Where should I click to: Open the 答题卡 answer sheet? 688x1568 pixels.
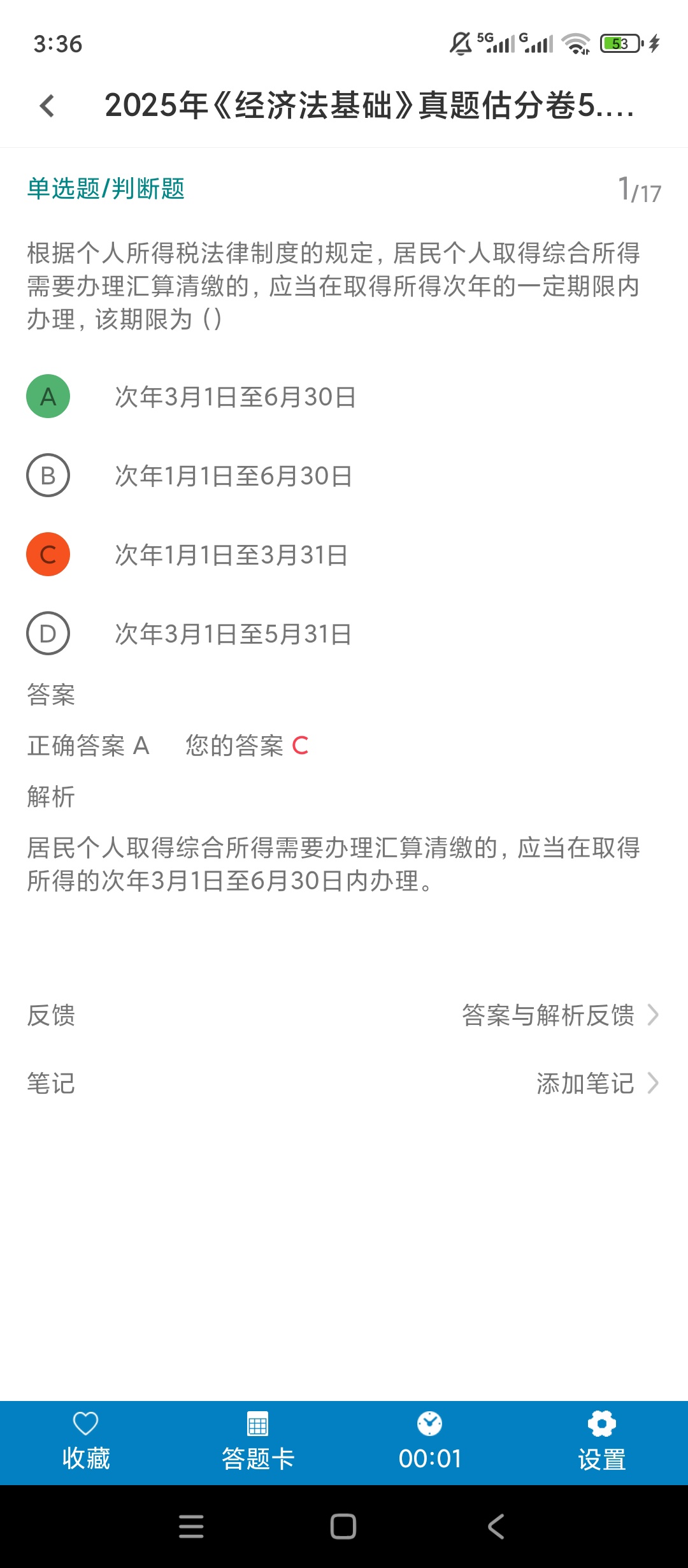click(258, 1443)
